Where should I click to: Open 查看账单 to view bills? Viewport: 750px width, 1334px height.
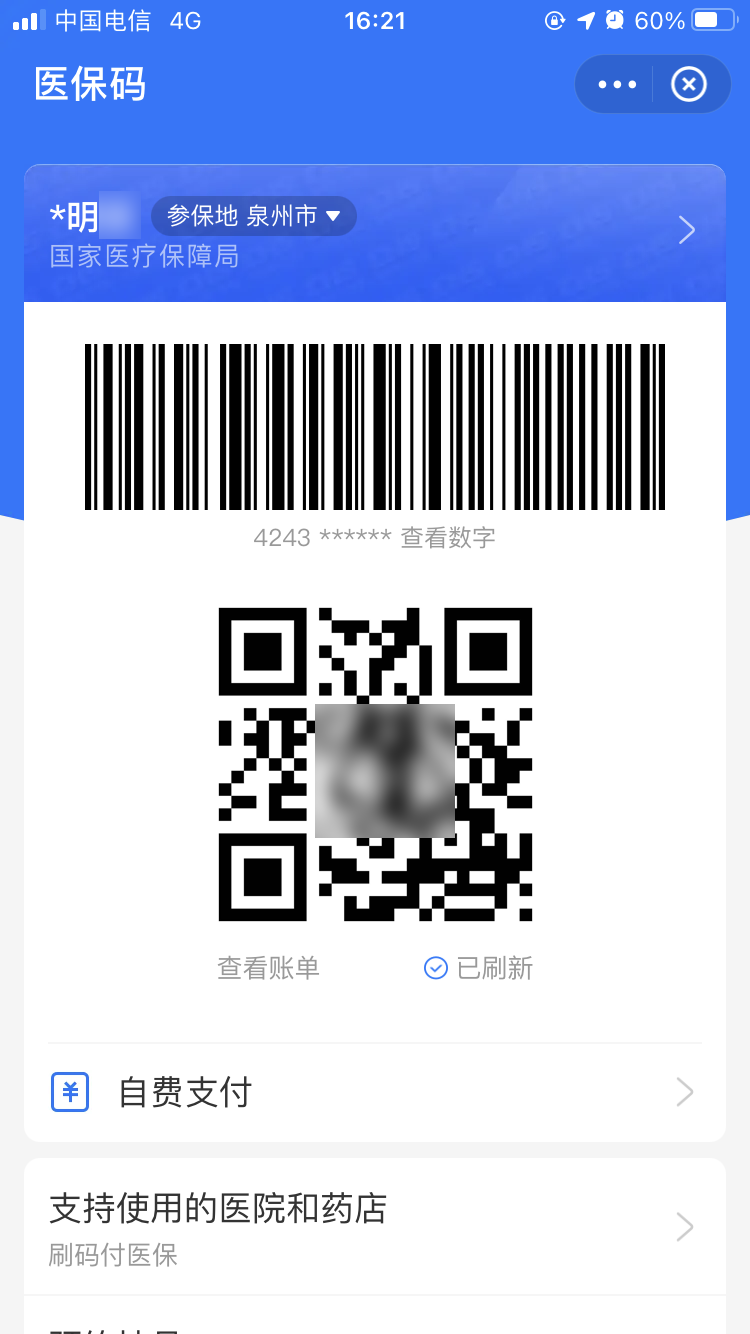(x=268, y=968)
